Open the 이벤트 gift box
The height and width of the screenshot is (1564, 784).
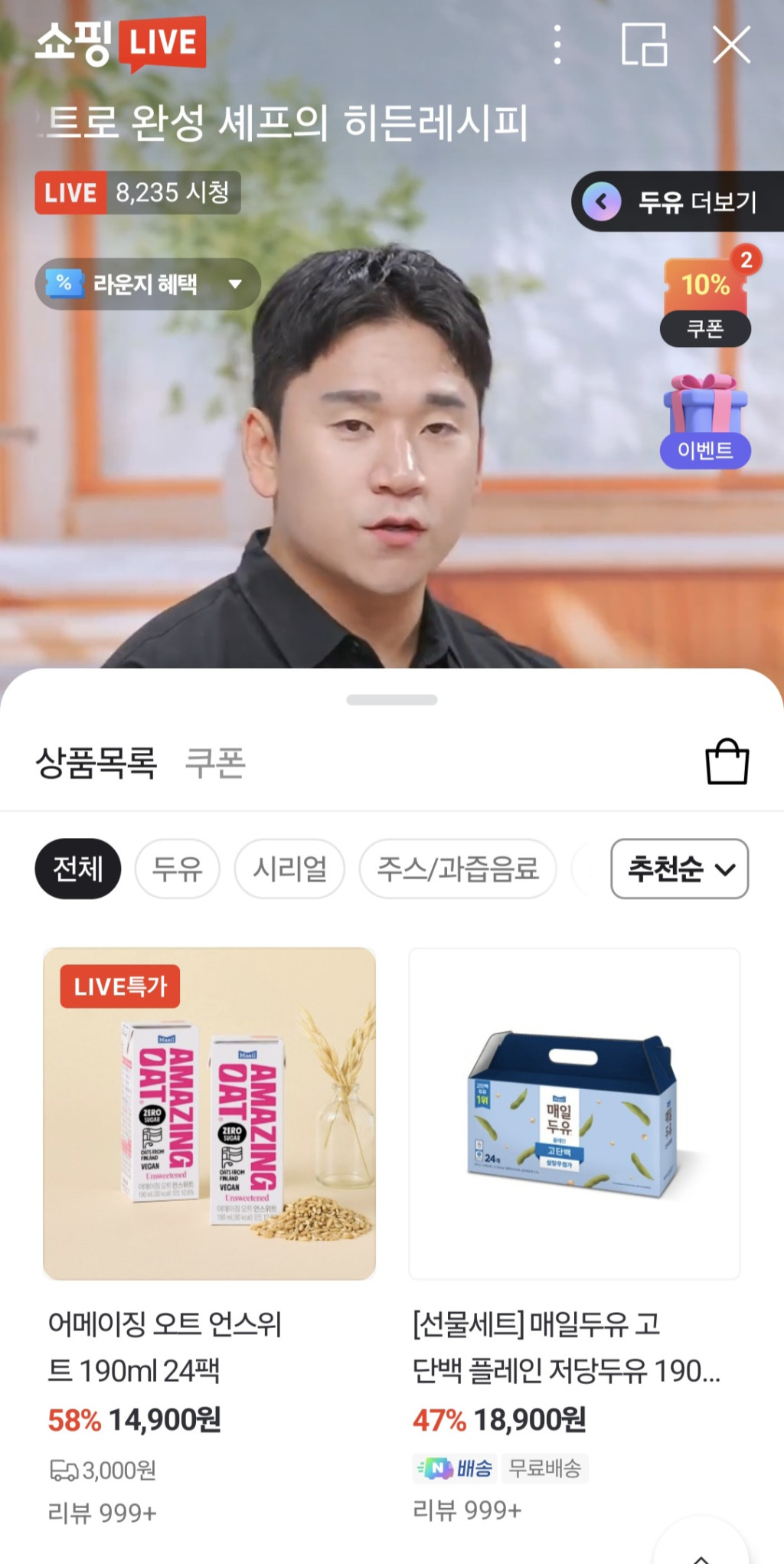[x=705, y=421]
